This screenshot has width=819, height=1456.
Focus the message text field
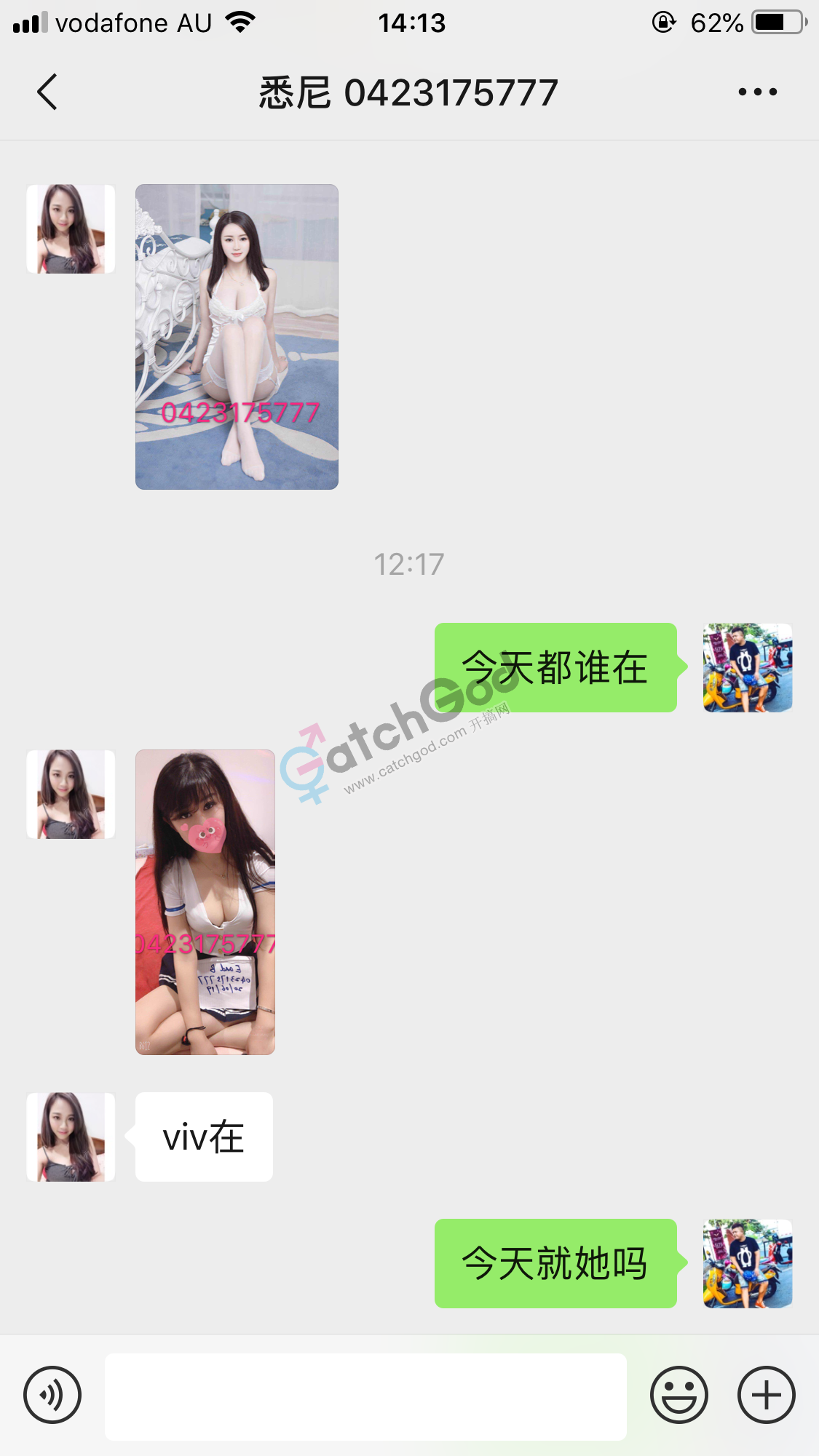pos(365,1396)
